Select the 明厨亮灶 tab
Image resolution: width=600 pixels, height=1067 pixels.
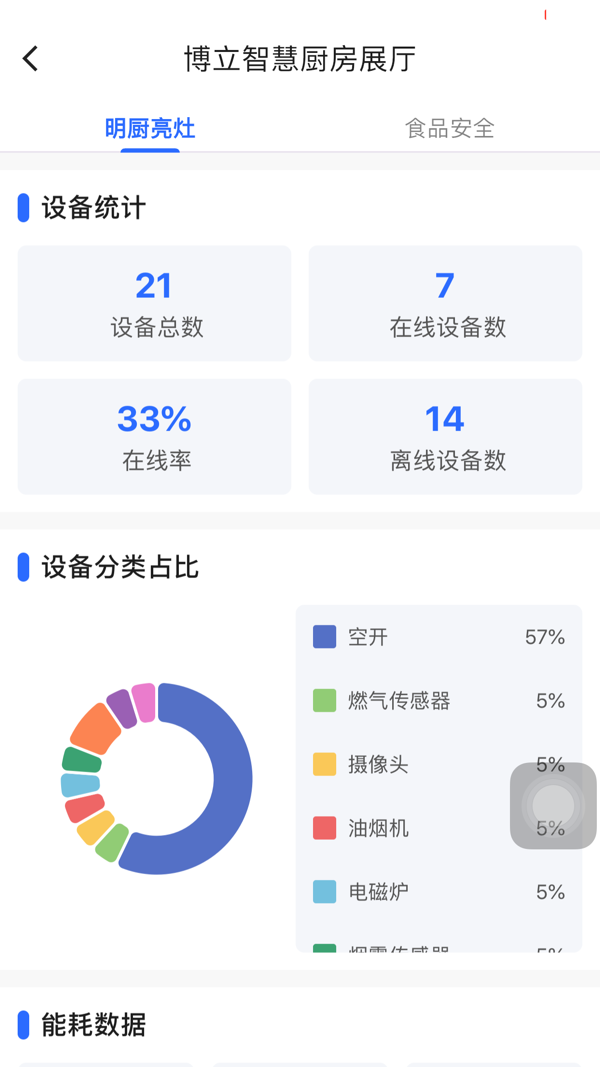pyautogui.click(x=150, y=128)
